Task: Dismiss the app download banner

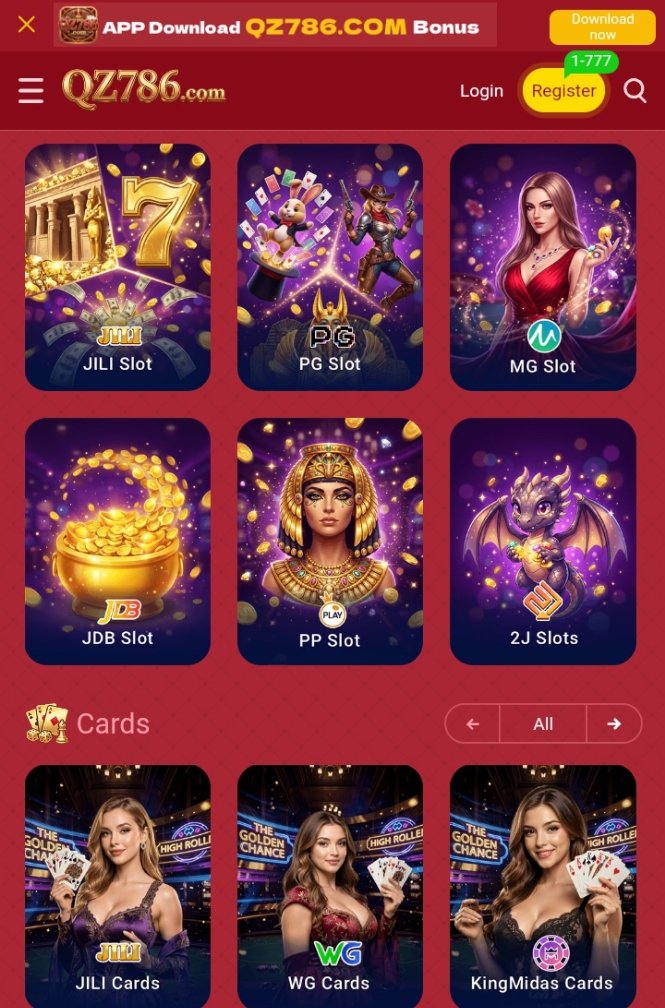Action: pos(27,25)
